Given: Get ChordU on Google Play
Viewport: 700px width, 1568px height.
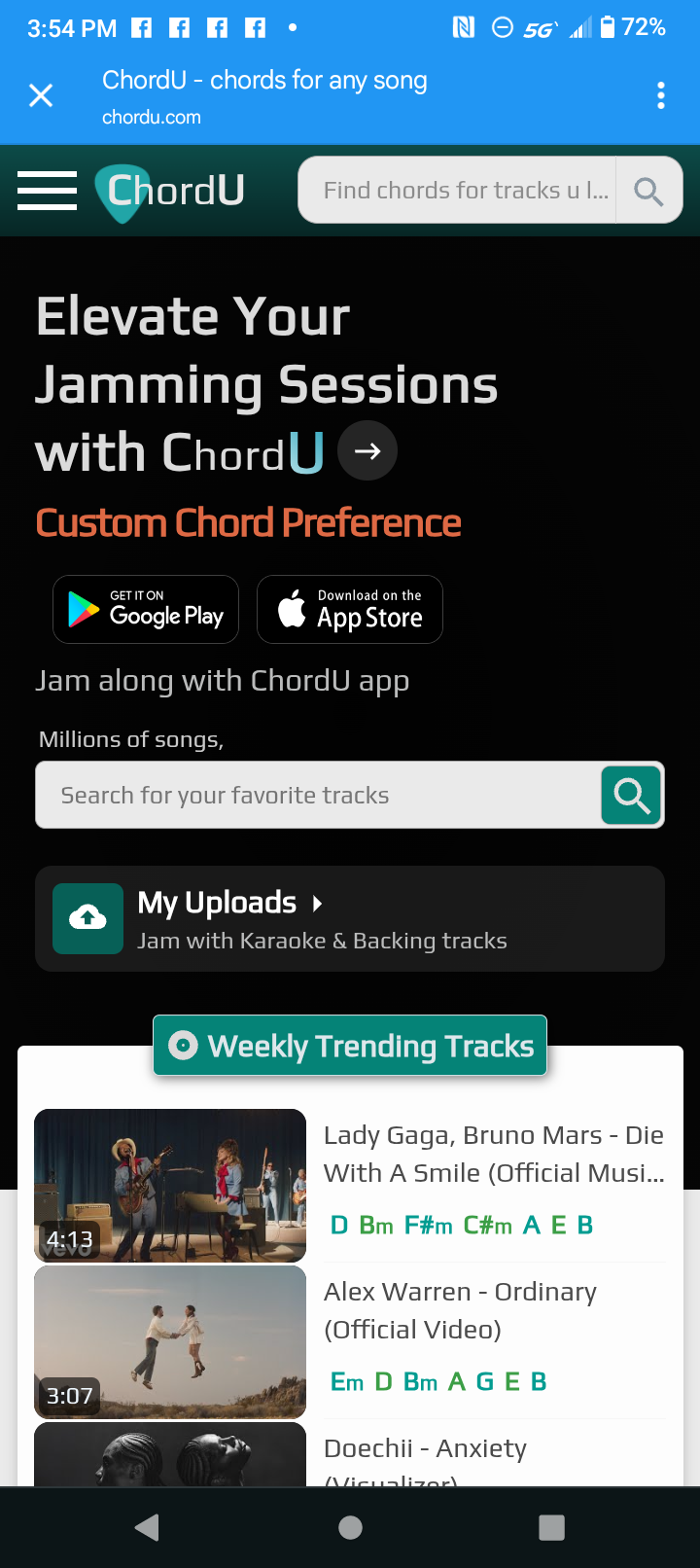Looking at the screenshot, I should pyautogui.click(x=146, y=610).
